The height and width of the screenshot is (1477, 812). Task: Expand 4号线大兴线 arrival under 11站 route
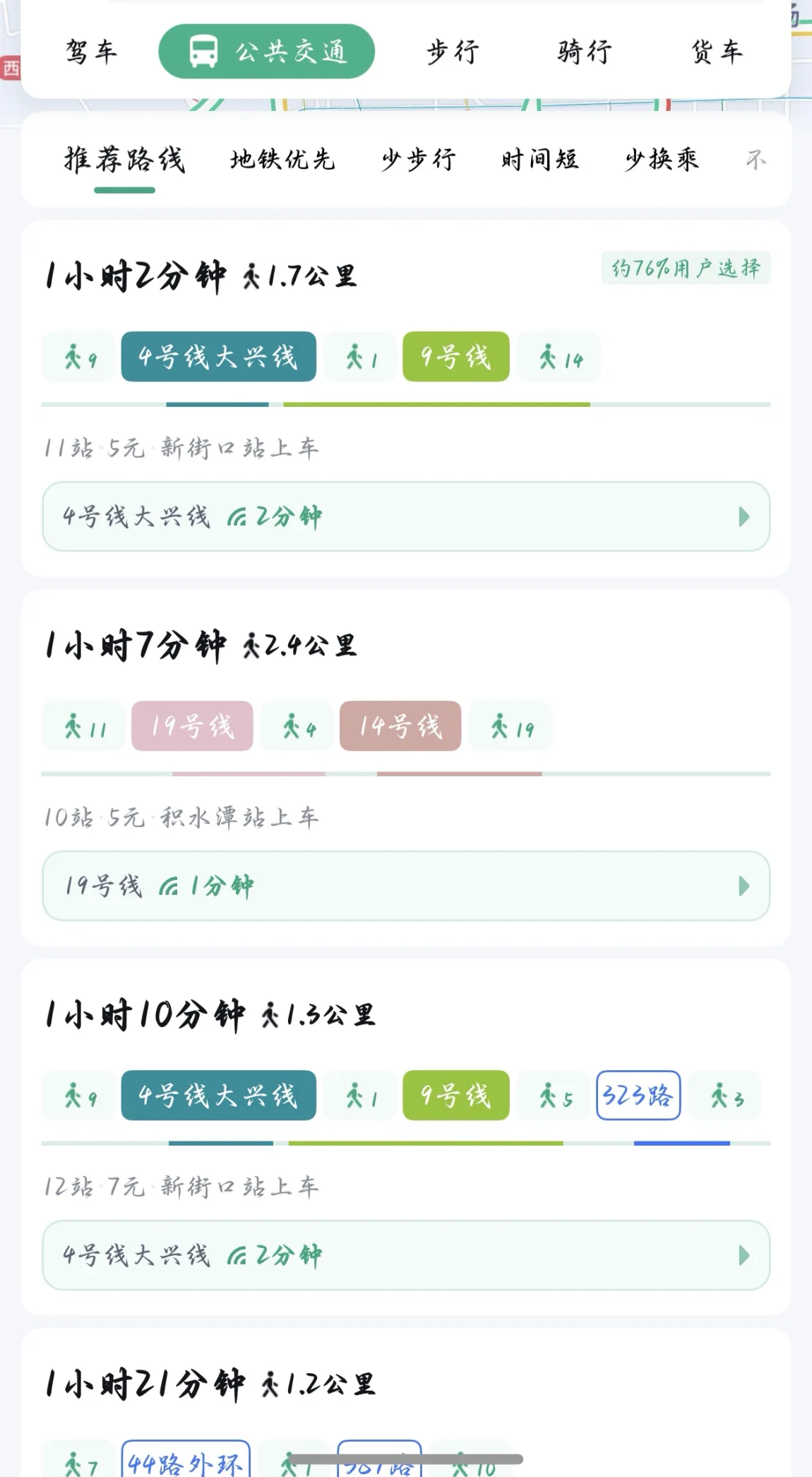point(406,516)
